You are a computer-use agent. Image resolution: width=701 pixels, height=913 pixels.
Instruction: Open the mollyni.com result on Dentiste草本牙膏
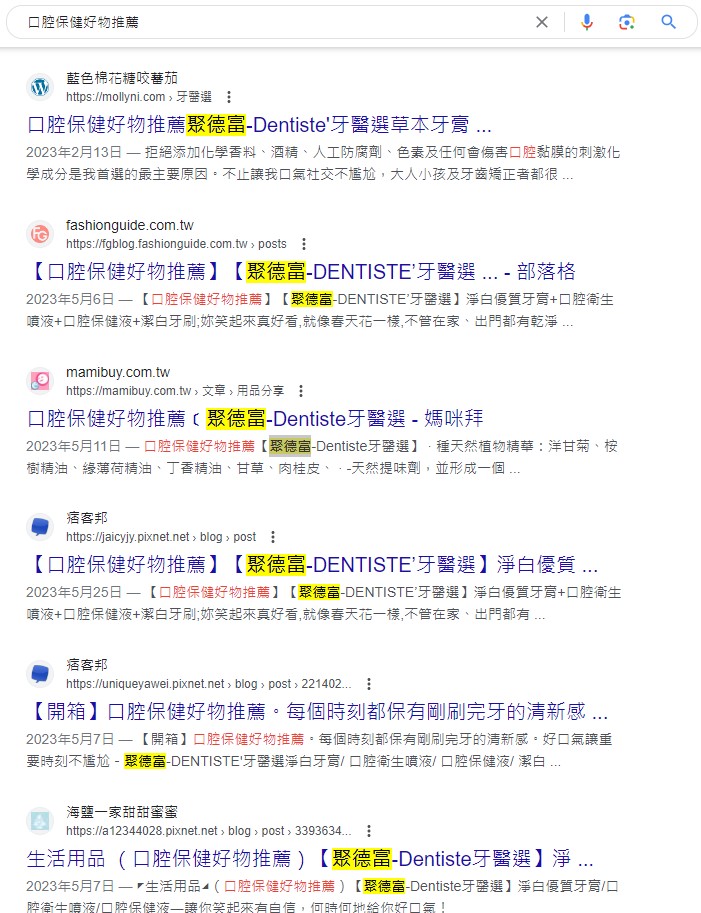(260, 126)
